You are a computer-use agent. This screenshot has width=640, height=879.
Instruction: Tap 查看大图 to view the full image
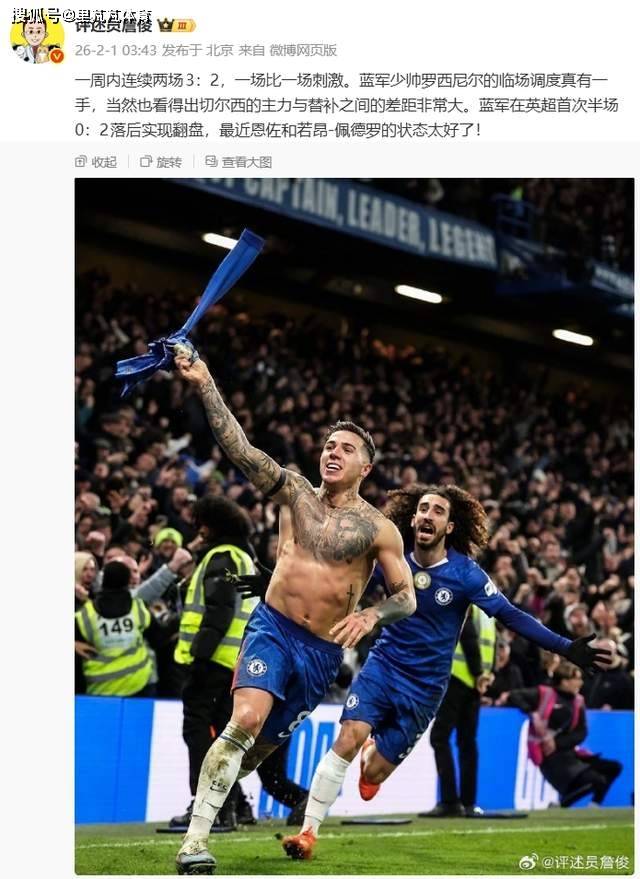tap(239, 162)
